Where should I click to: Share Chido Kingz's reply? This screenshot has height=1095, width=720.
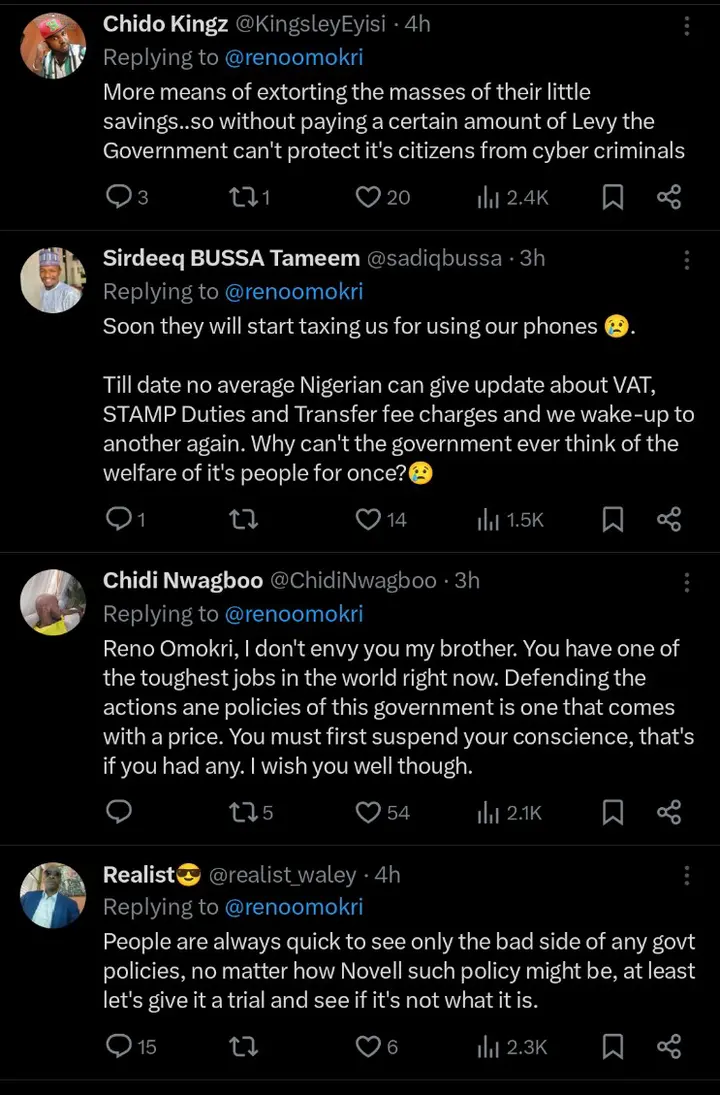click(x=669, y=197)
